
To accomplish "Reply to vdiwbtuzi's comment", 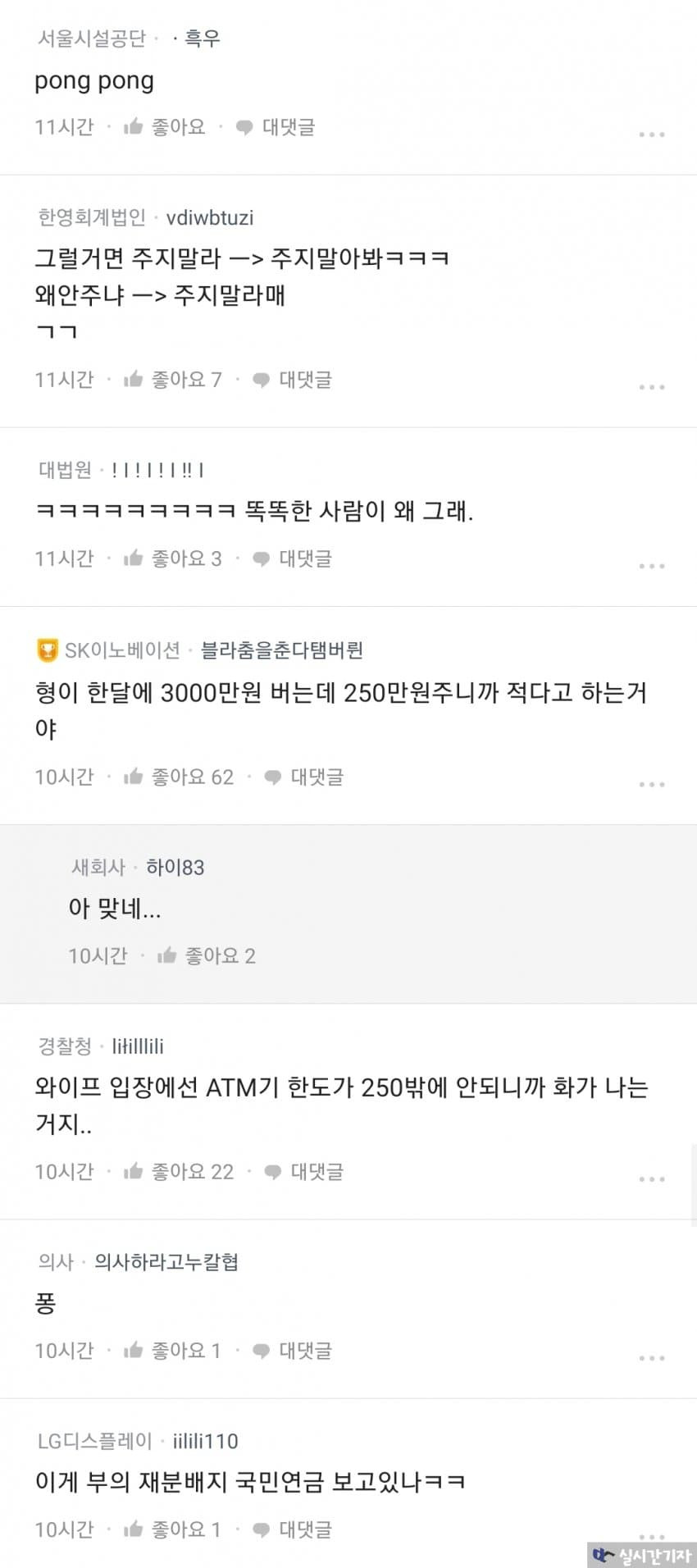I will (293, 380).
